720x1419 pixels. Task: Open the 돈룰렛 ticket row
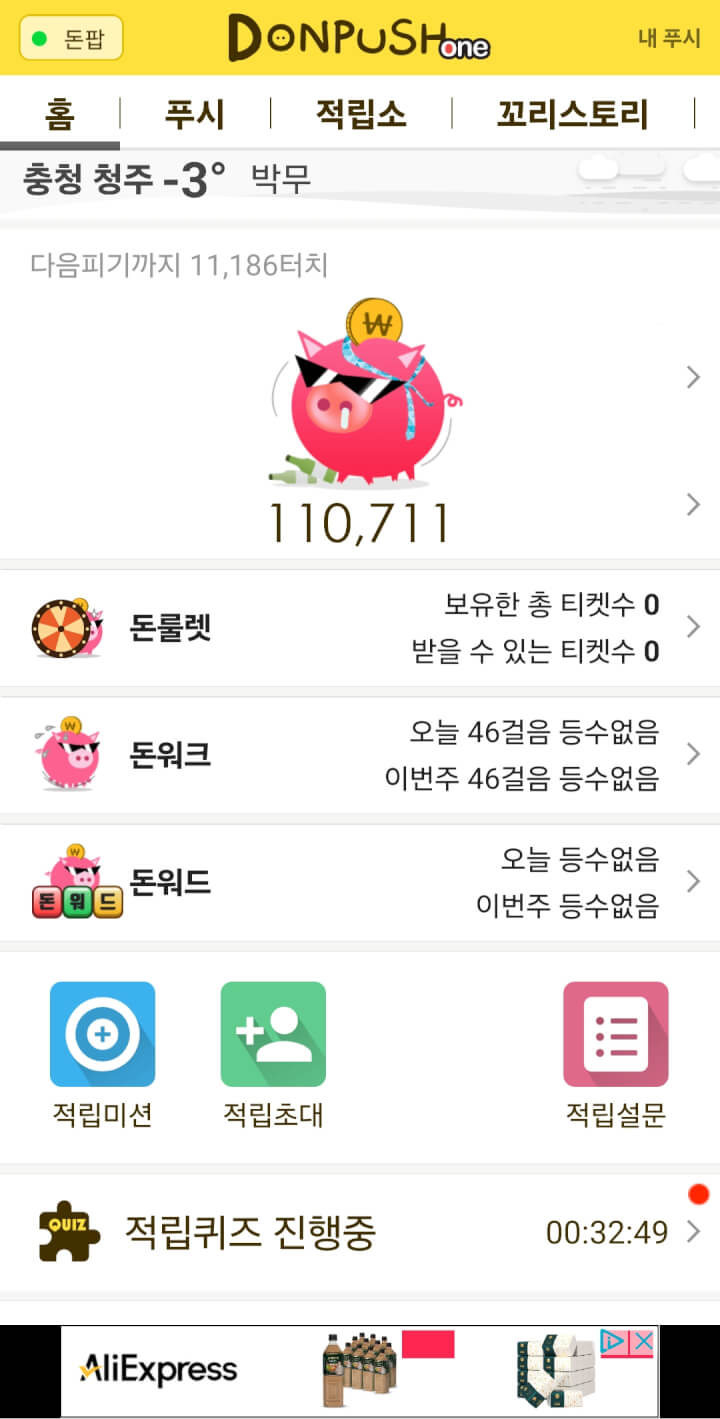360,628
